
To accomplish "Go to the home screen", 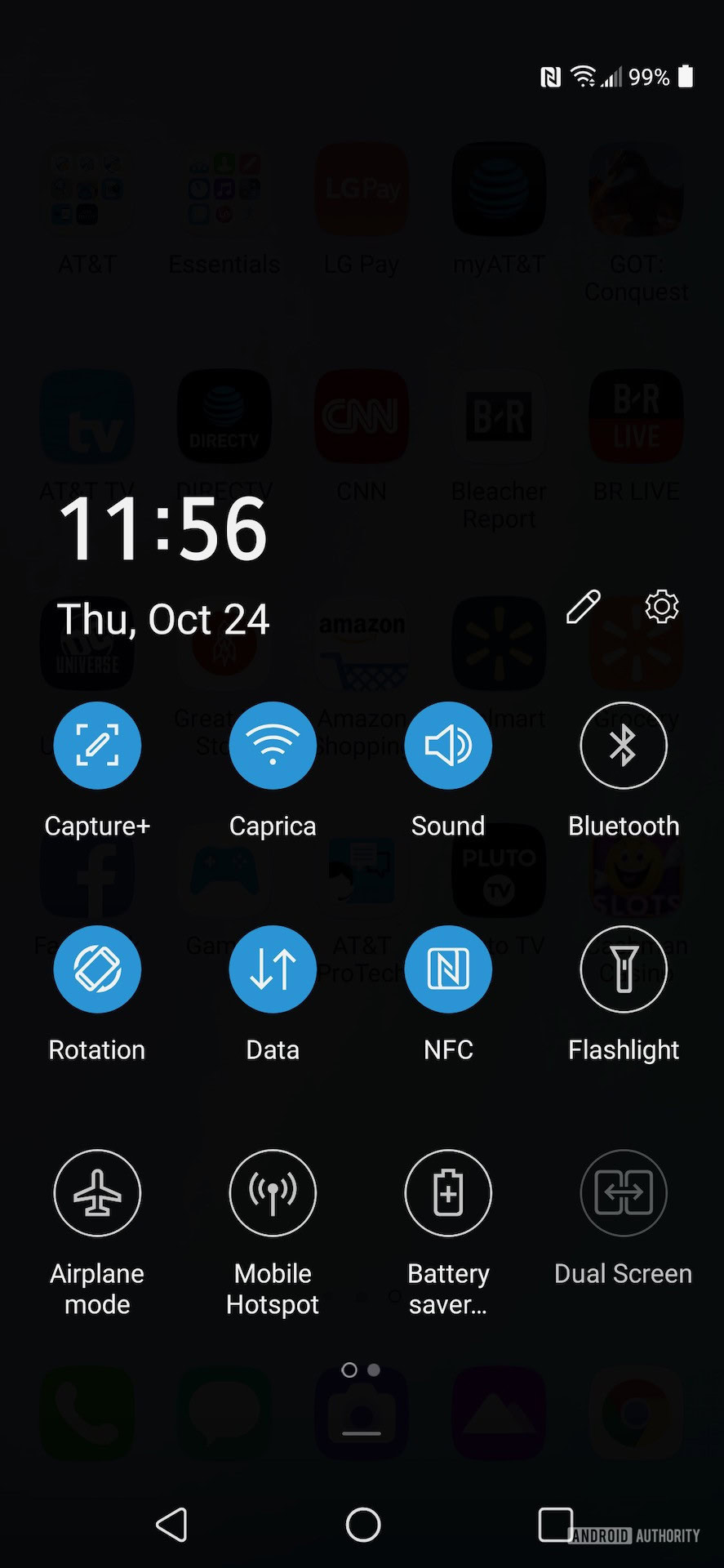I will pyautogui.click(x=363, y=1524).
